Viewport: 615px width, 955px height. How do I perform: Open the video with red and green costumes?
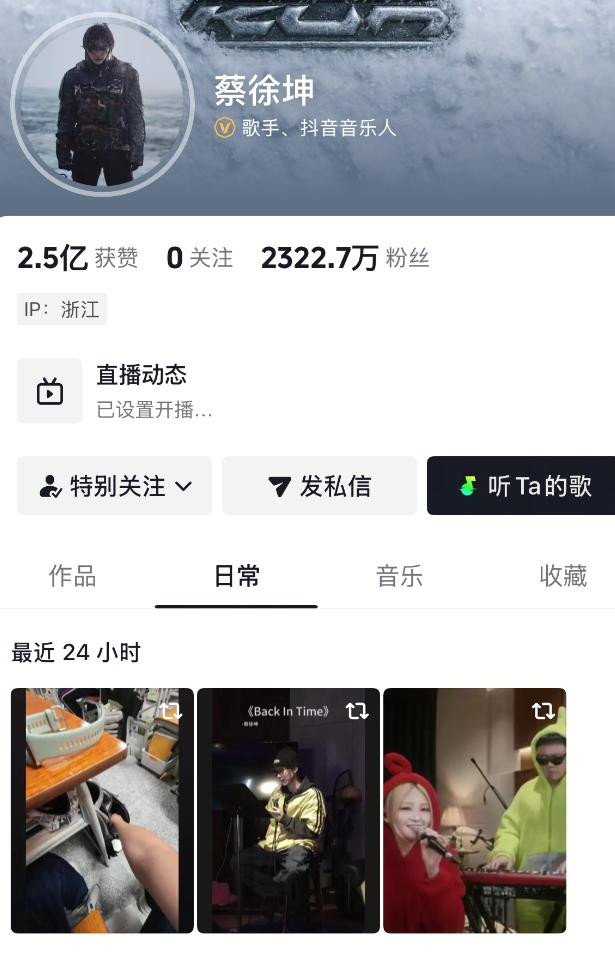474,810
